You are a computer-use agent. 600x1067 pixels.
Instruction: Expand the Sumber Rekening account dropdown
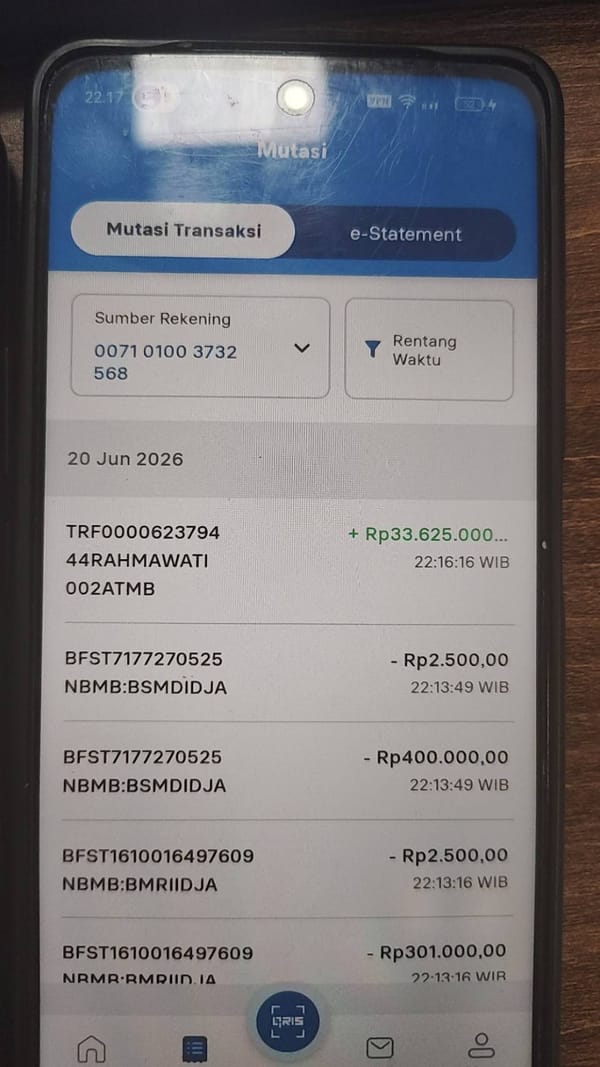(x=201, y=346)
